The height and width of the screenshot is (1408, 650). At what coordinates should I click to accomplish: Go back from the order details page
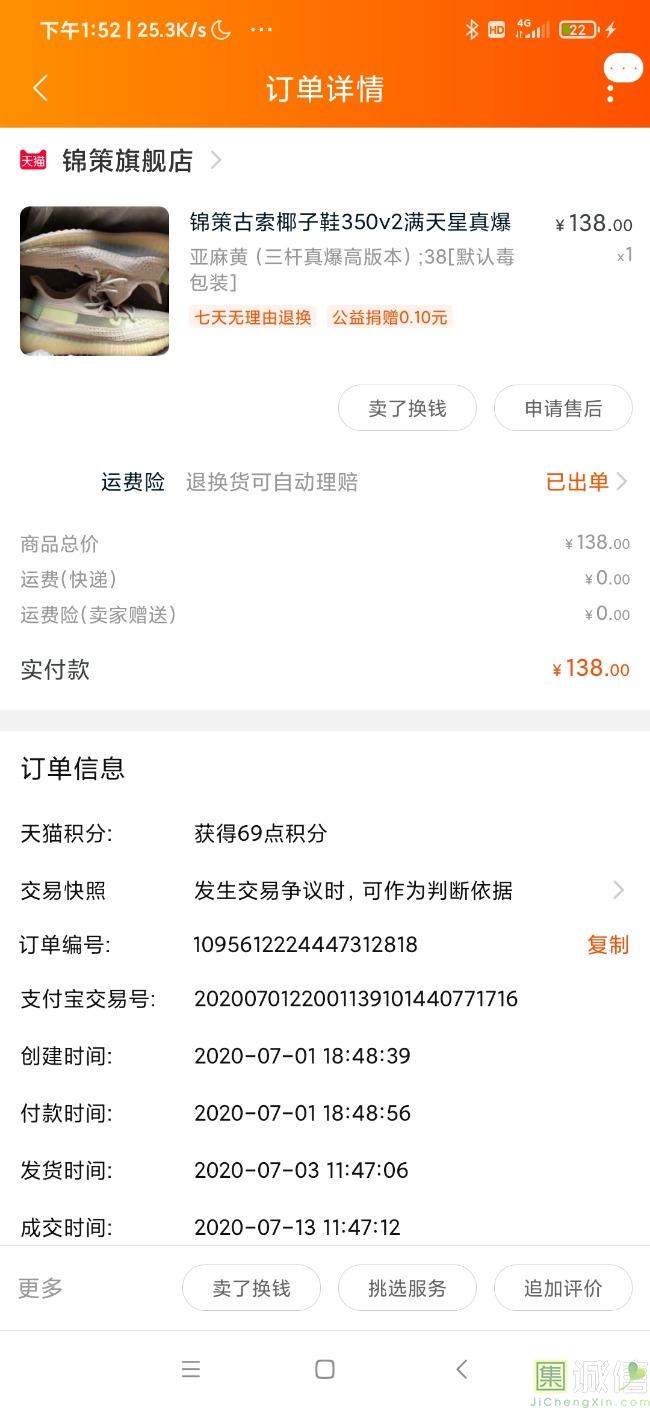point(40,88)
